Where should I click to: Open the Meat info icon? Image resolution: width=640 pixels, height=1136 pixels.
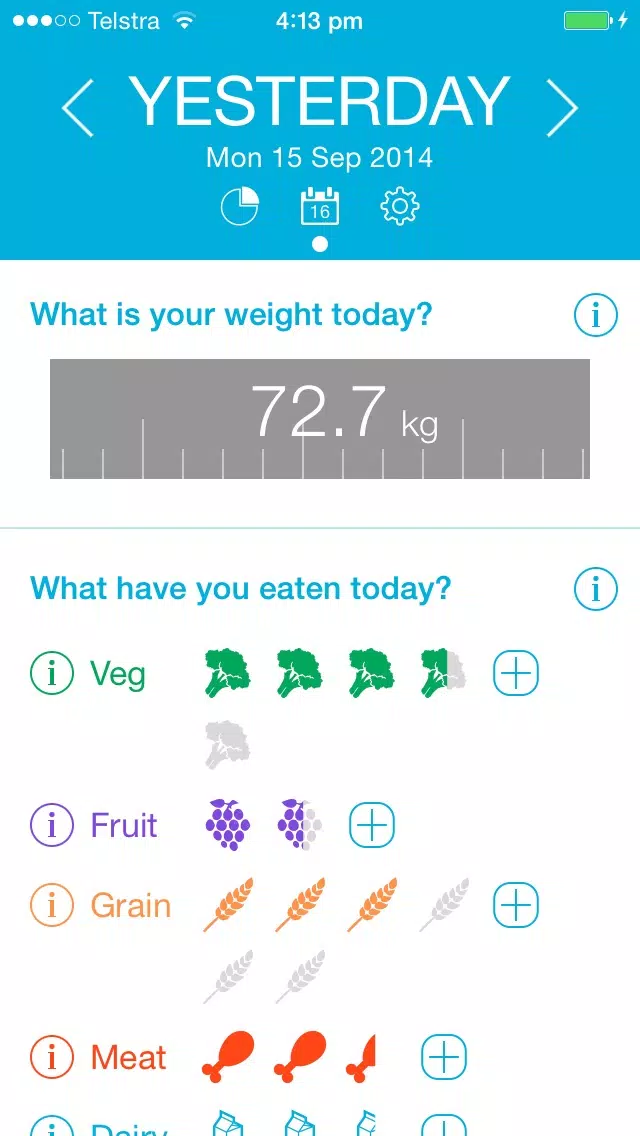52,1057
